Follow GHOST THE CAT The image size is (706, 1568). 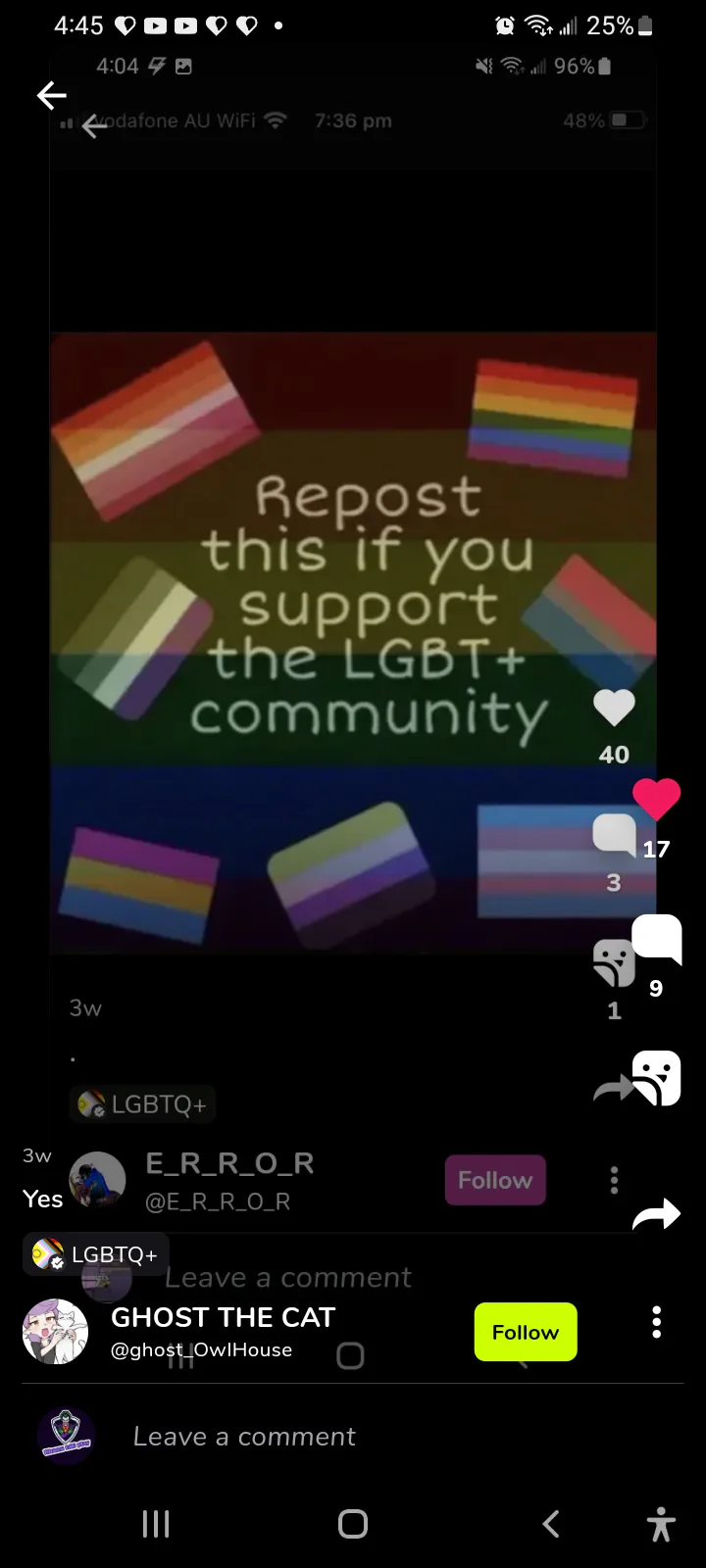pos(526,1332)
